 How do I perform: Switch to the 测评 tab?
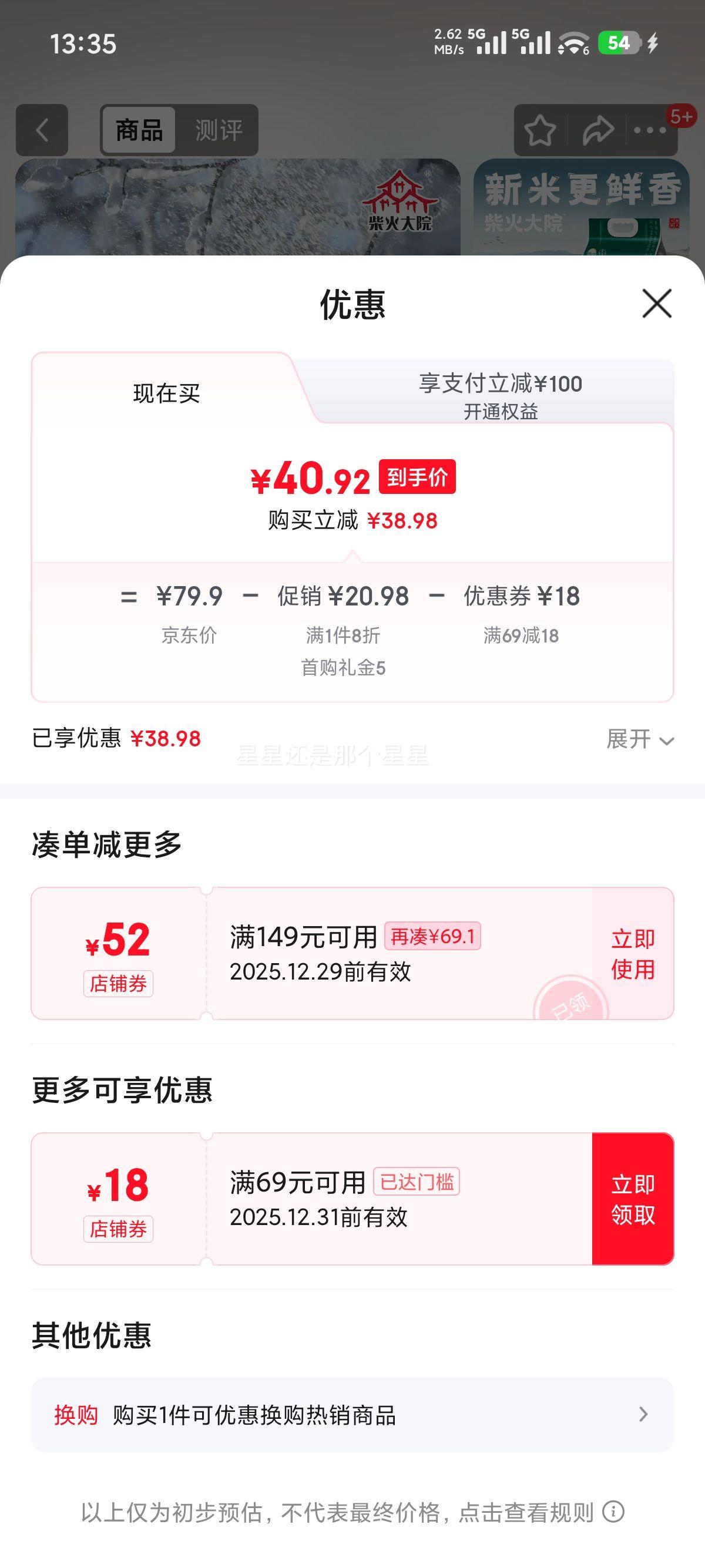218,130
